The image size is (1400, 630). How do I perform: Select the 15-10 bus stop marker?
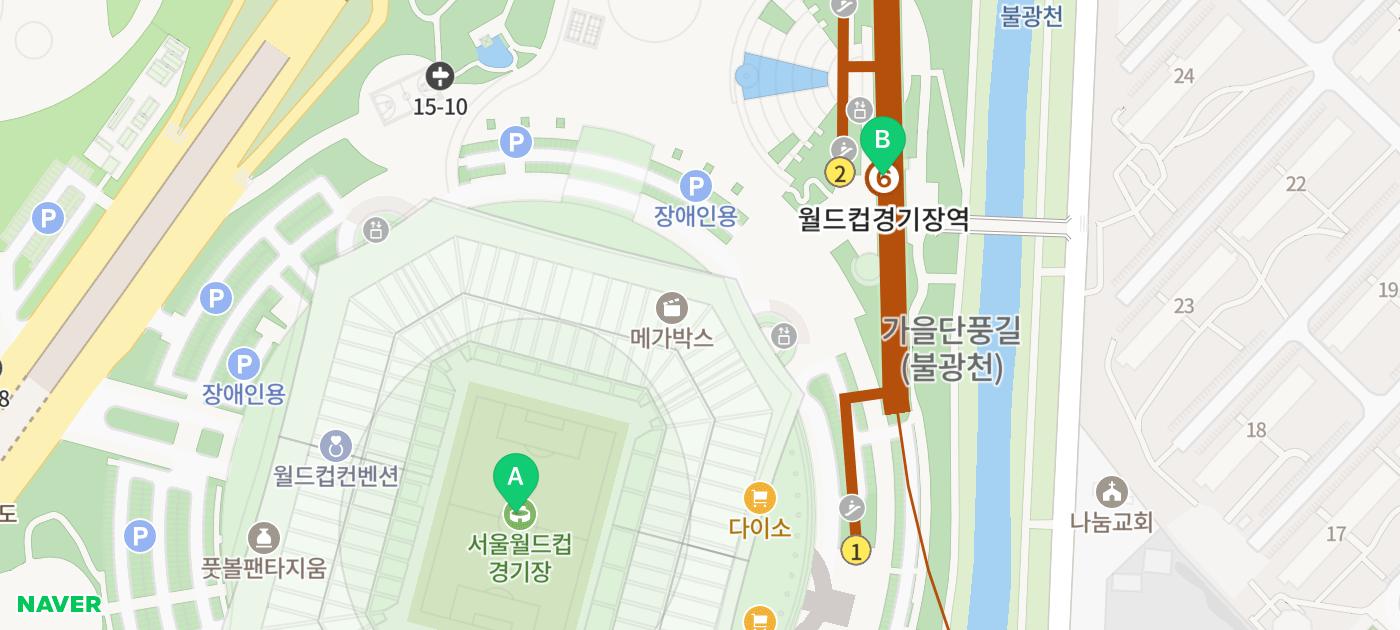(x=439, y=75)
